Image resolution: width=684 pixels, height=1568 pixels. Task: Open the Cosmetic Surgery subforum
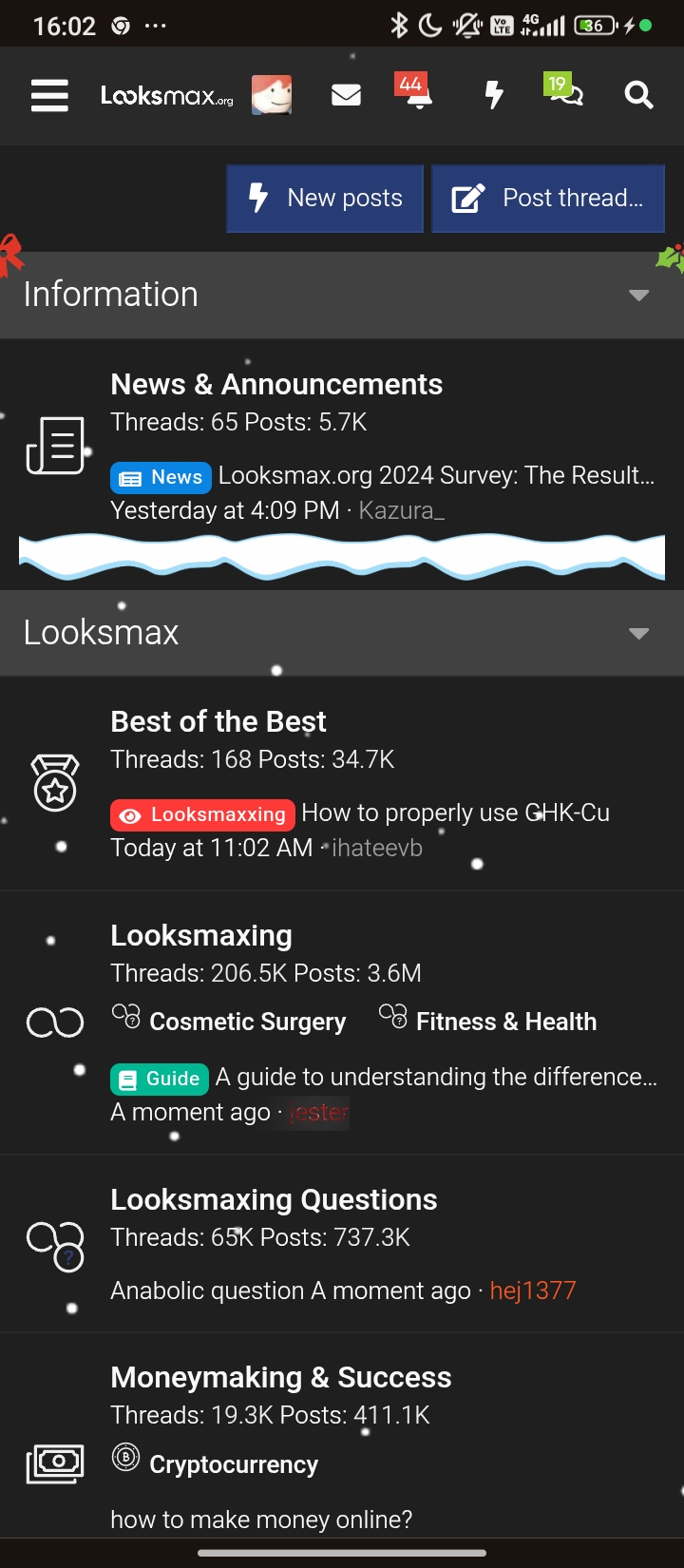coord(247,1021)
